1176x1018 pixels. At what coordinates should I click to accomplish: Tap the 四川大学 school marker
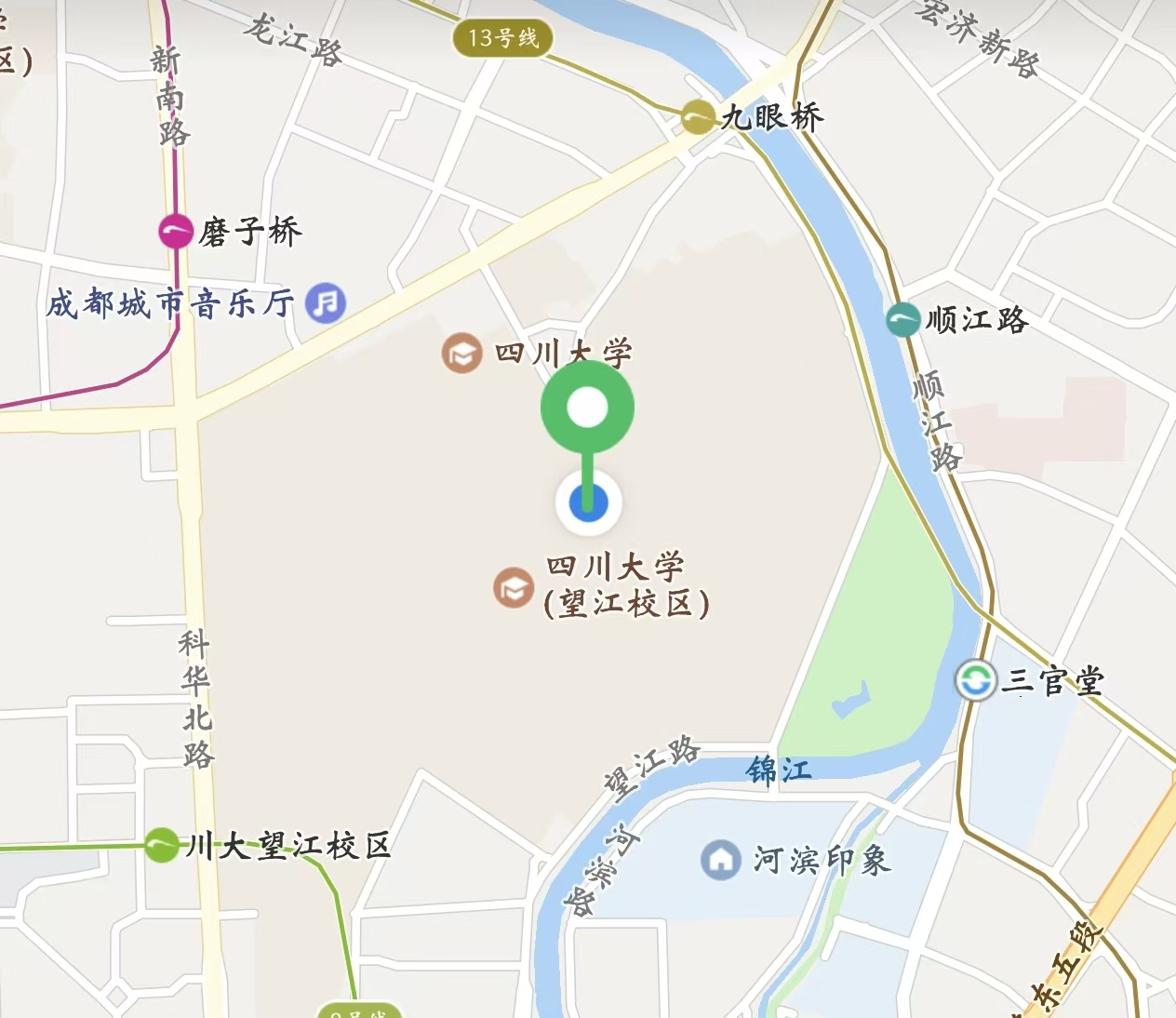pyautogui.click(x=461, y=354)
